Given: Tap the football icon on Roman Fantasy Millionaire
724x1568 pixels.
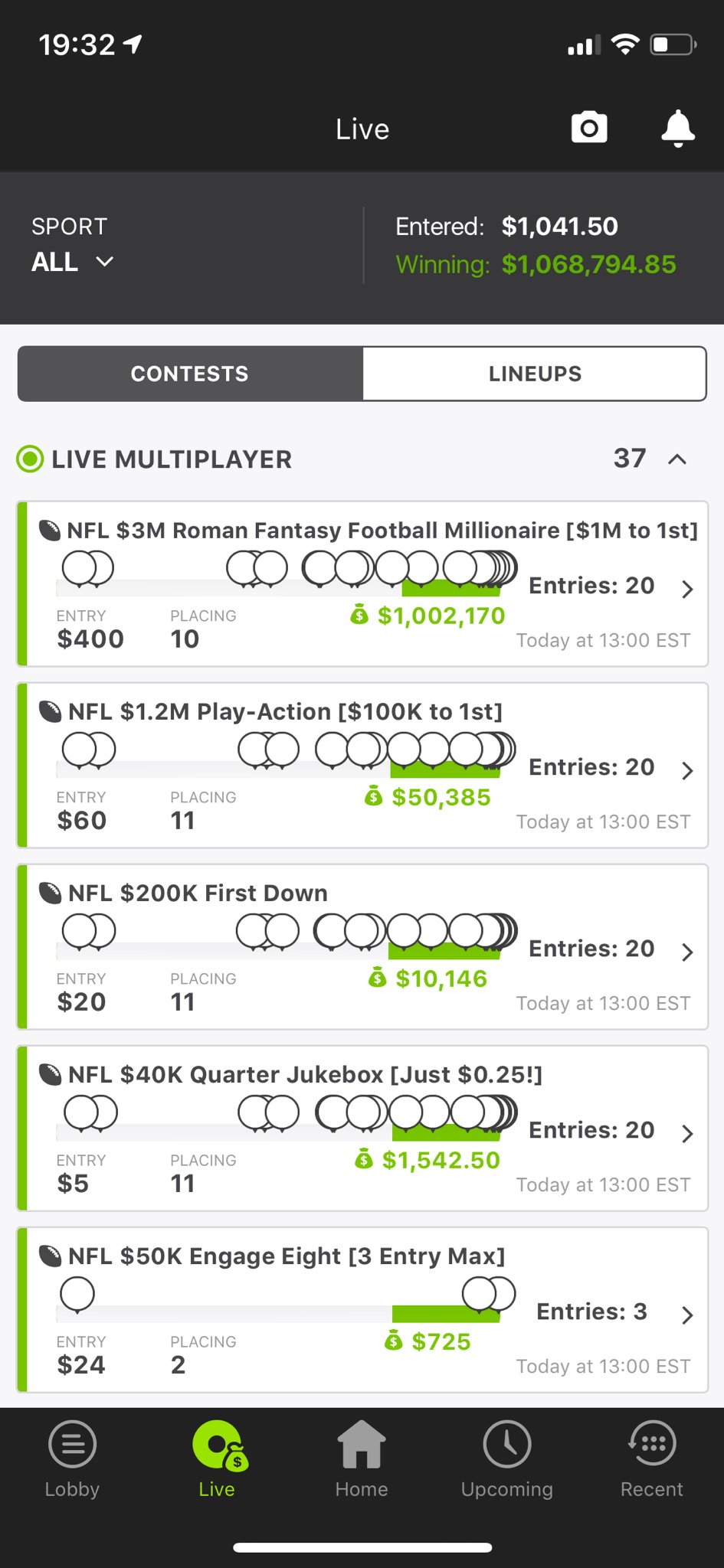Looking at the screenshot, I should [49, 529].
